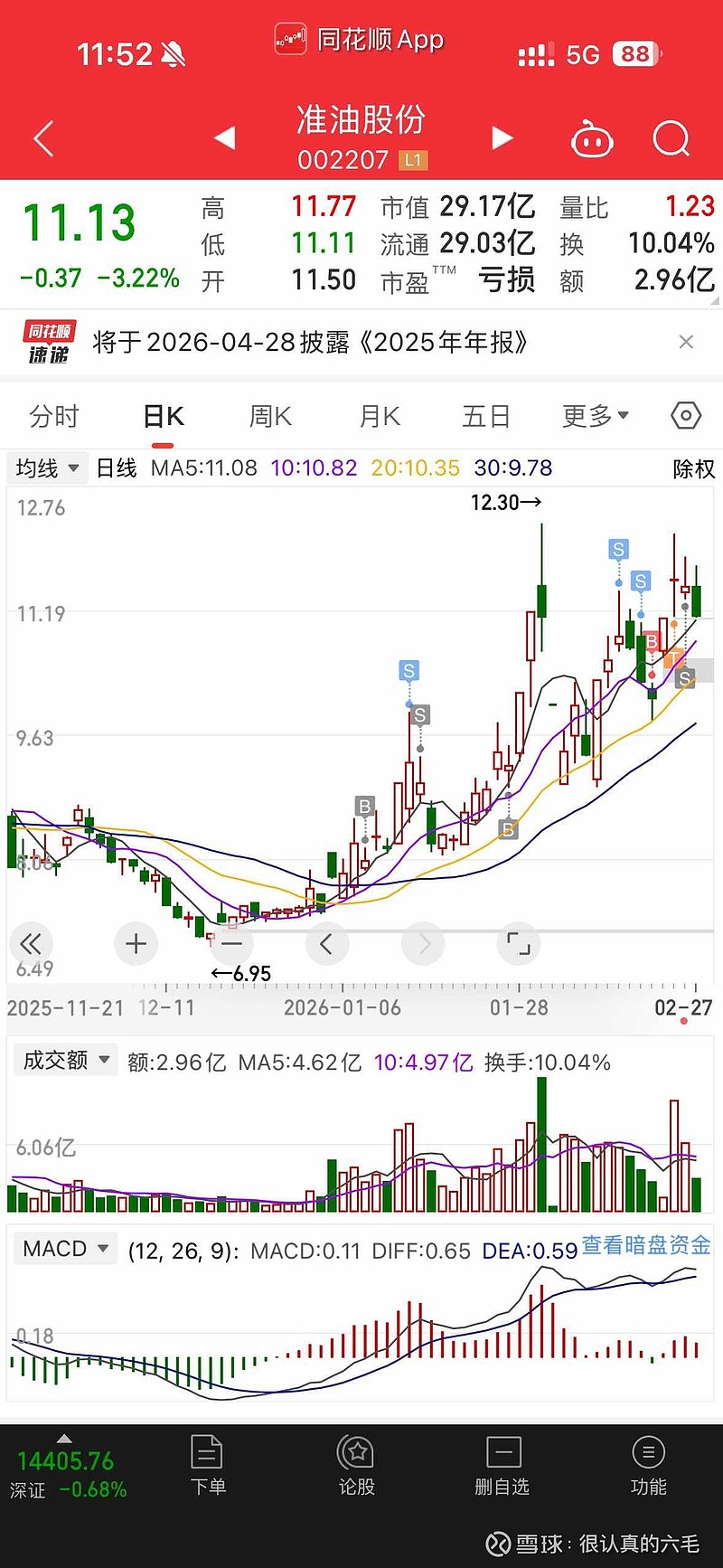Viewport: 723px width, 1568px height.
Task: Zoom in the K-line chart
Action: click(x=136, y=944)
